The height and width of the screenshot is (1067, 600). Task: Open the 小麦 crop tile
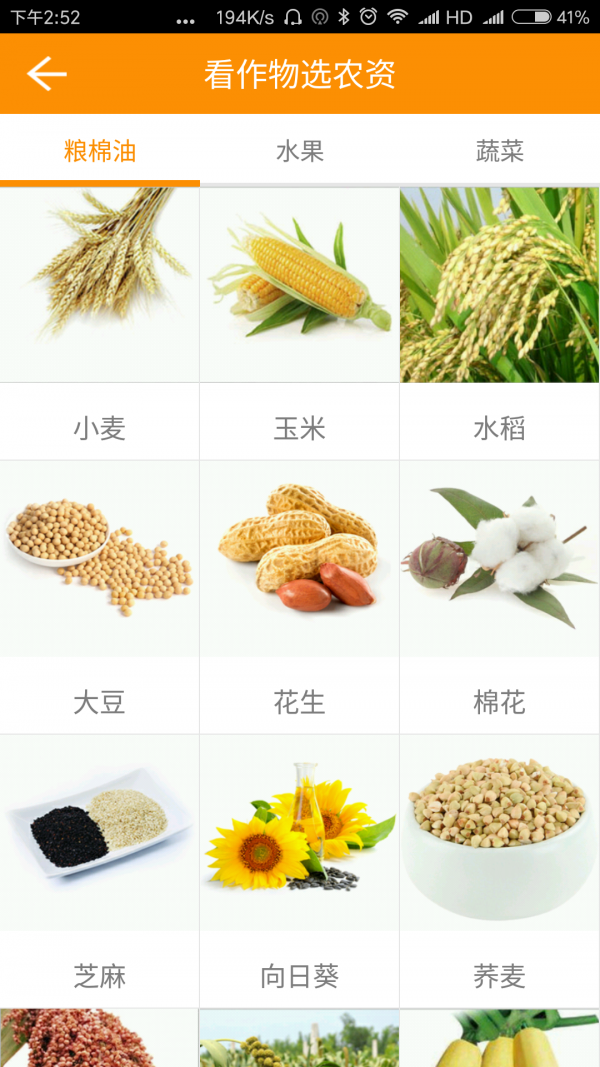(x=100, y=322)
